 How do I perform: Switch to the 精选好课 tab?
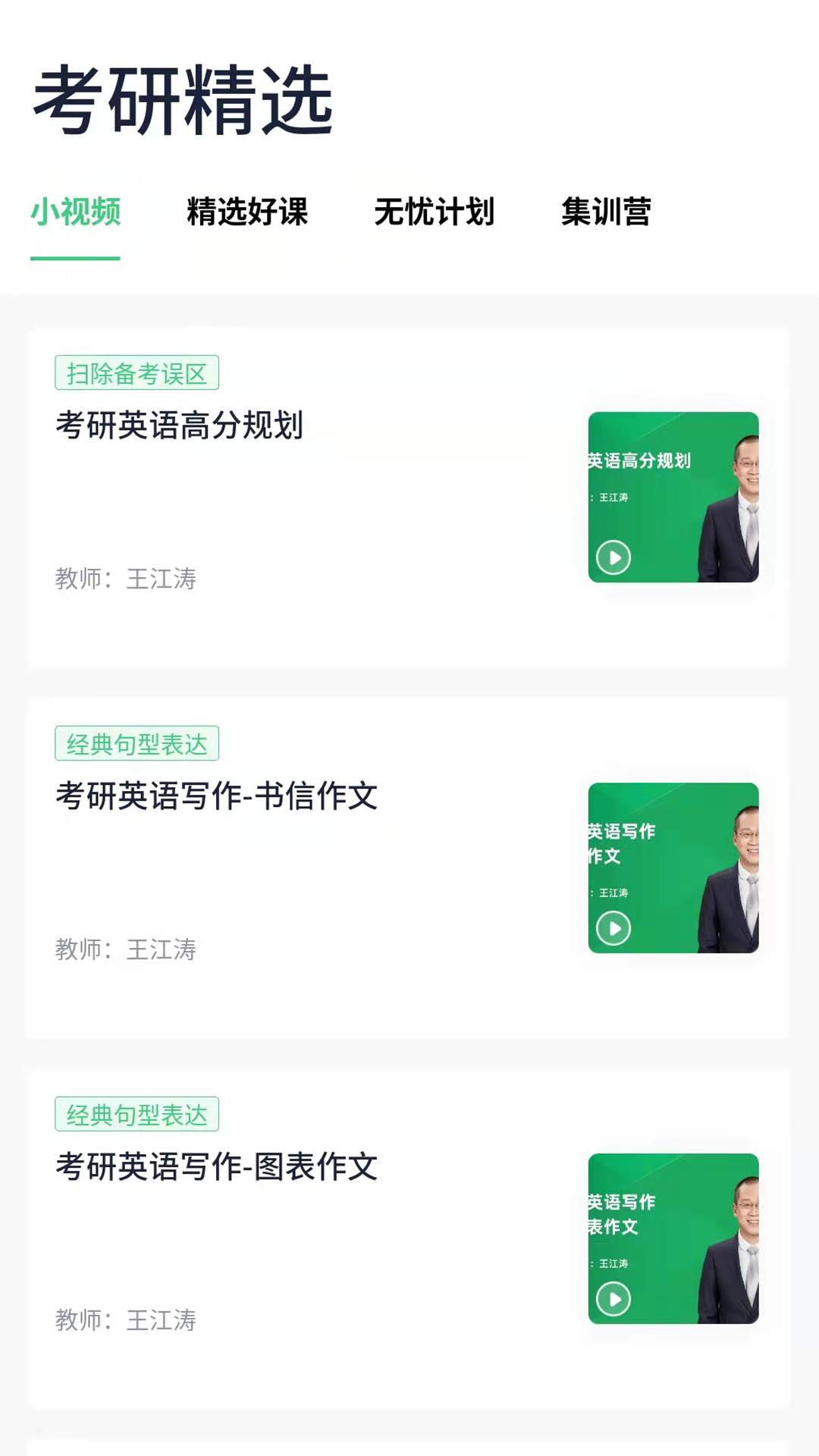click(246, 213)
